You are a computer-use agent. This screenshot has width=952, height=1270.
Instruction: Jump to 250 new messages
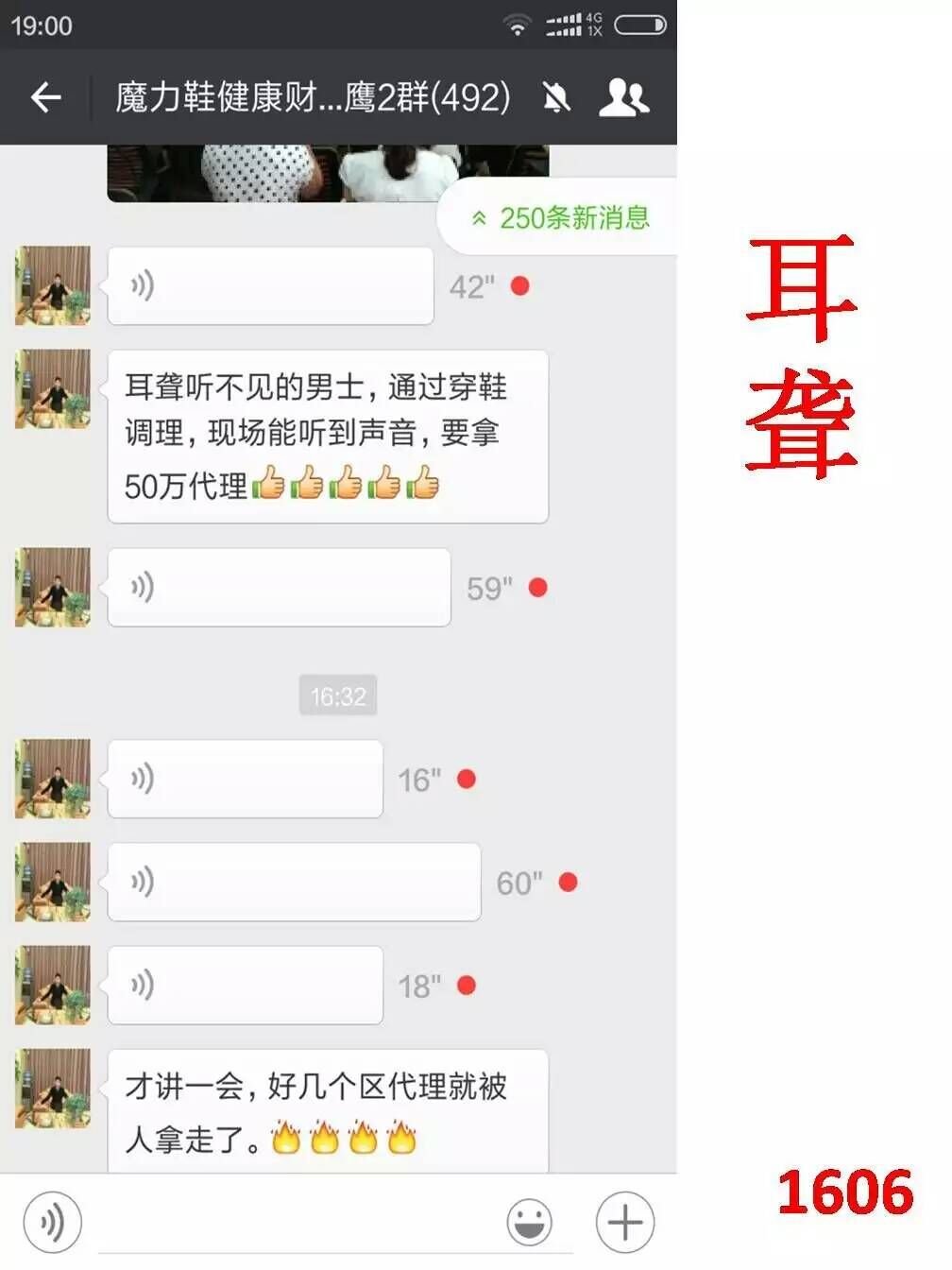point(560,218)
